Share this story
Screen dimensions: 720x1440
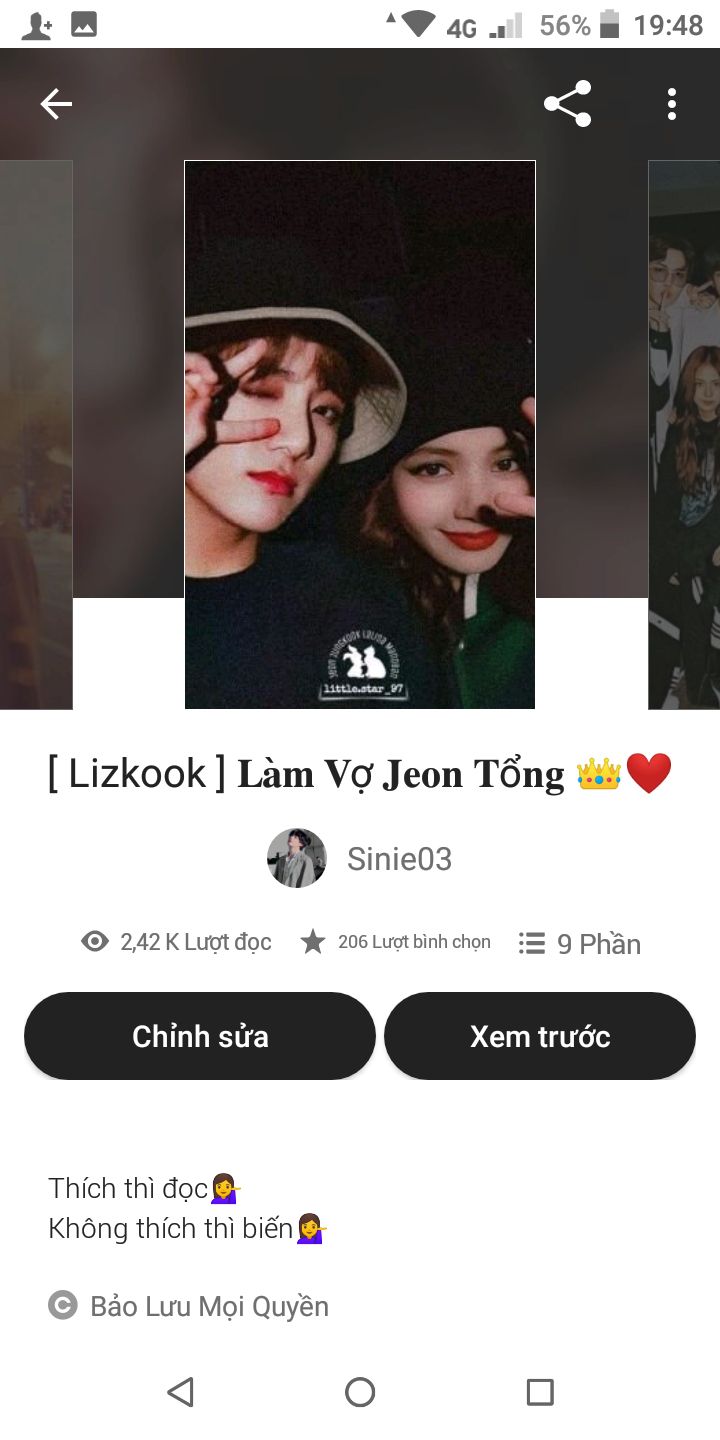[x=567, y=104]
